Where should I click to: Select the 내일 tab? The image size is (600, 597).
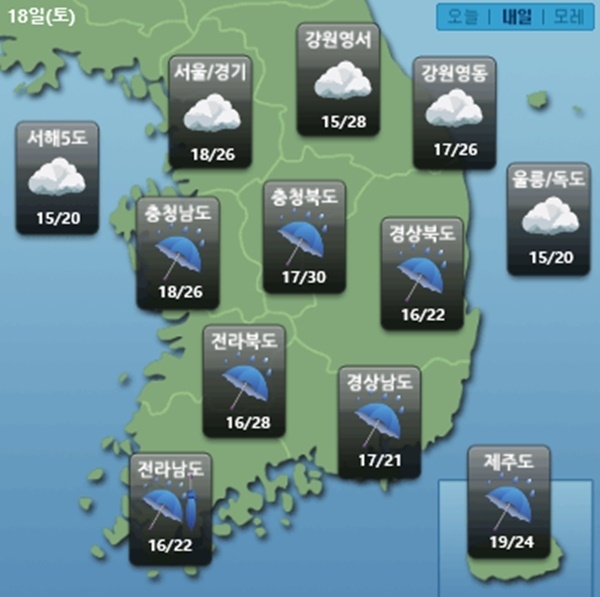pos(517,17)
